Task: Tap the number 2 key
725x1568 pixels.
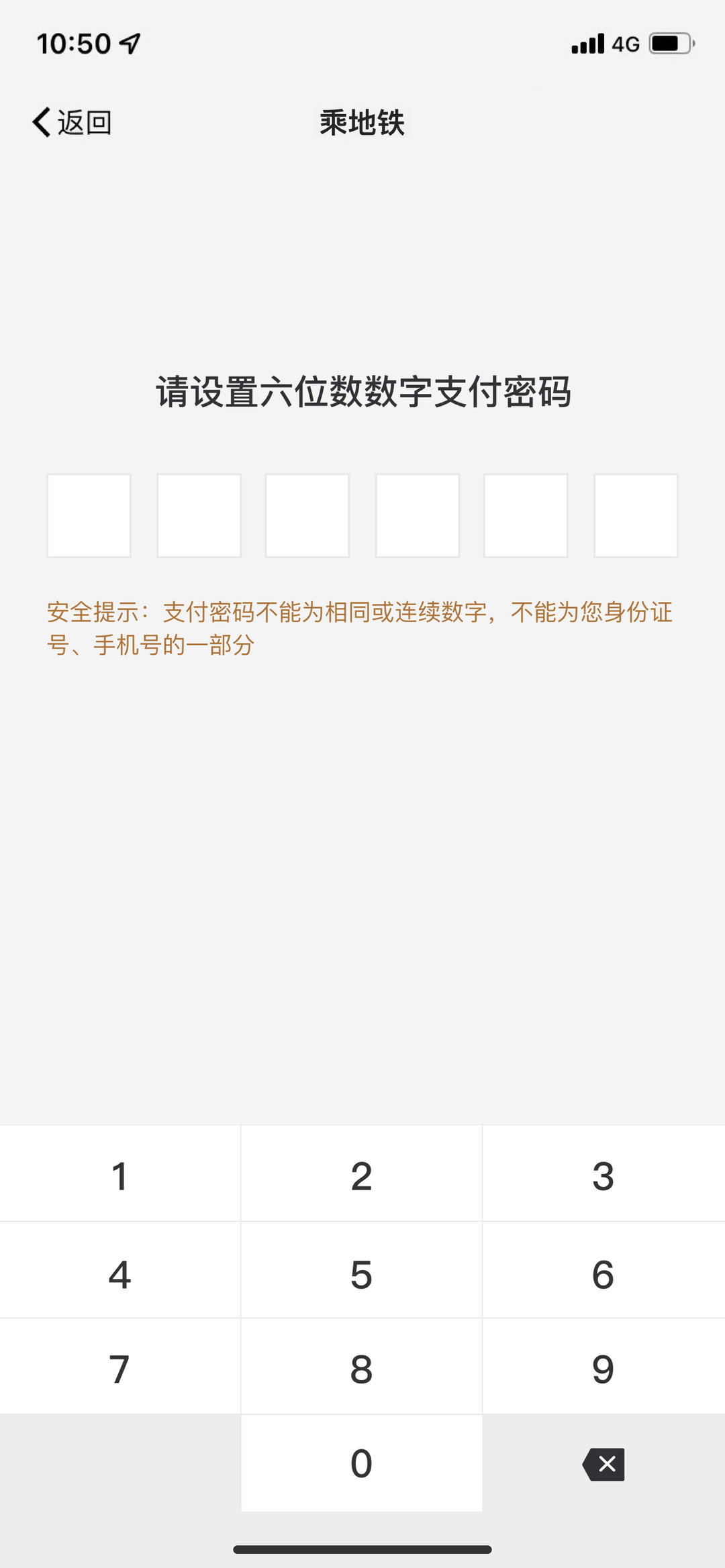Action: point(361,1174)
